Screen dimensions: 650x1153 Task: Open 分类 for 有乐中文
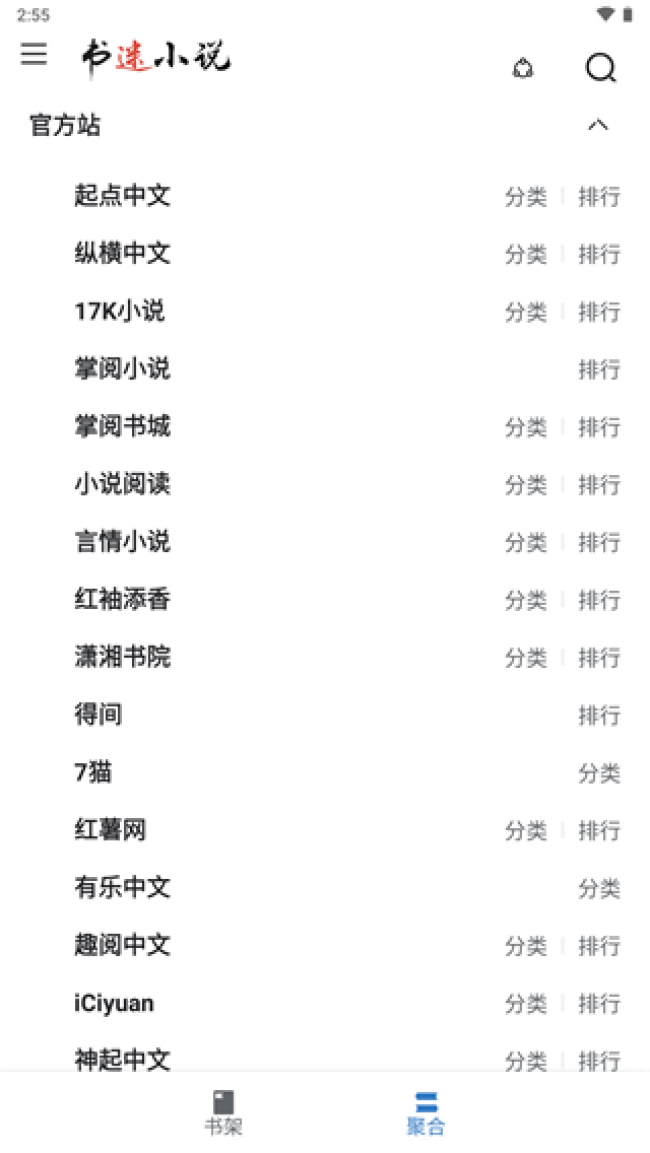(x=599, y=889)
